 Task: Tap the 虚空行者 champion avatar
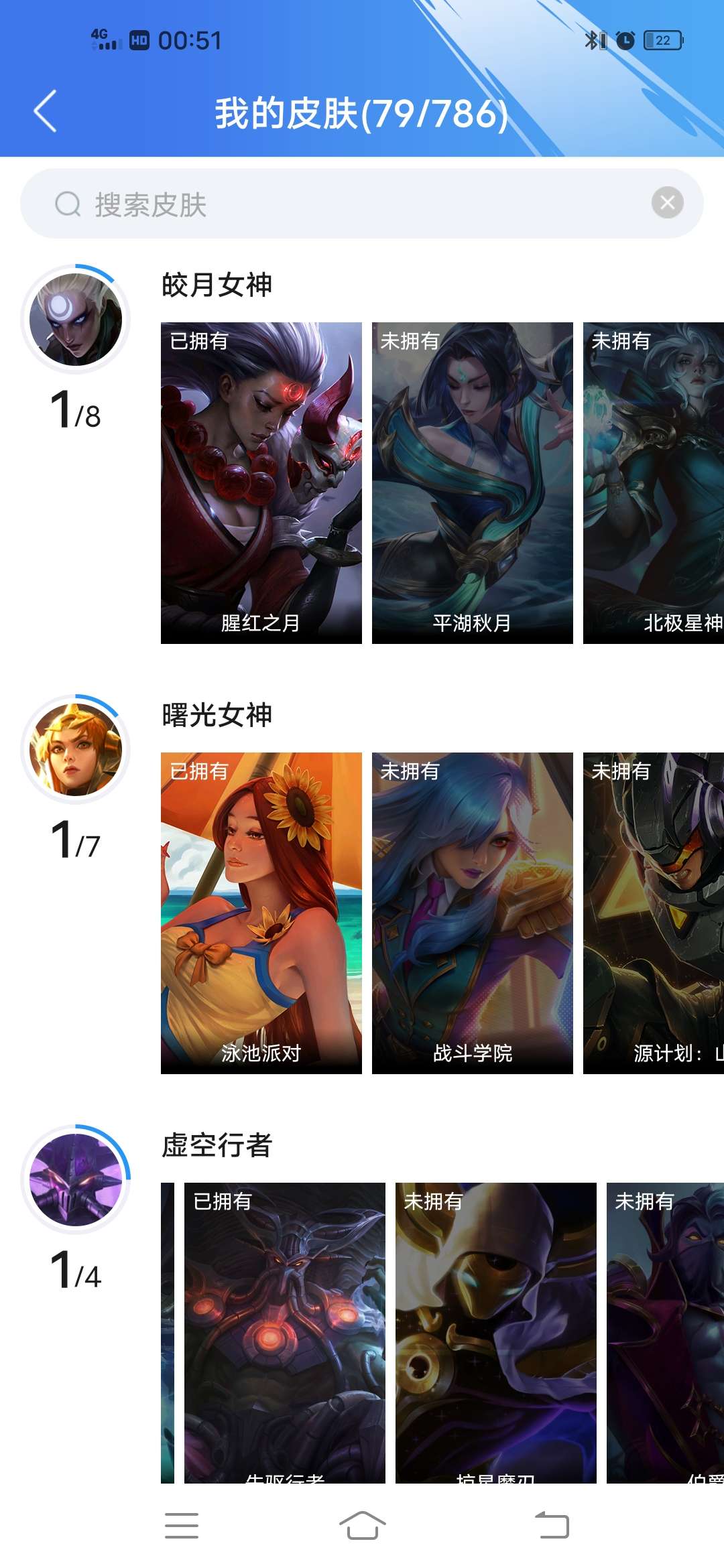click(x=76, y=1179)
